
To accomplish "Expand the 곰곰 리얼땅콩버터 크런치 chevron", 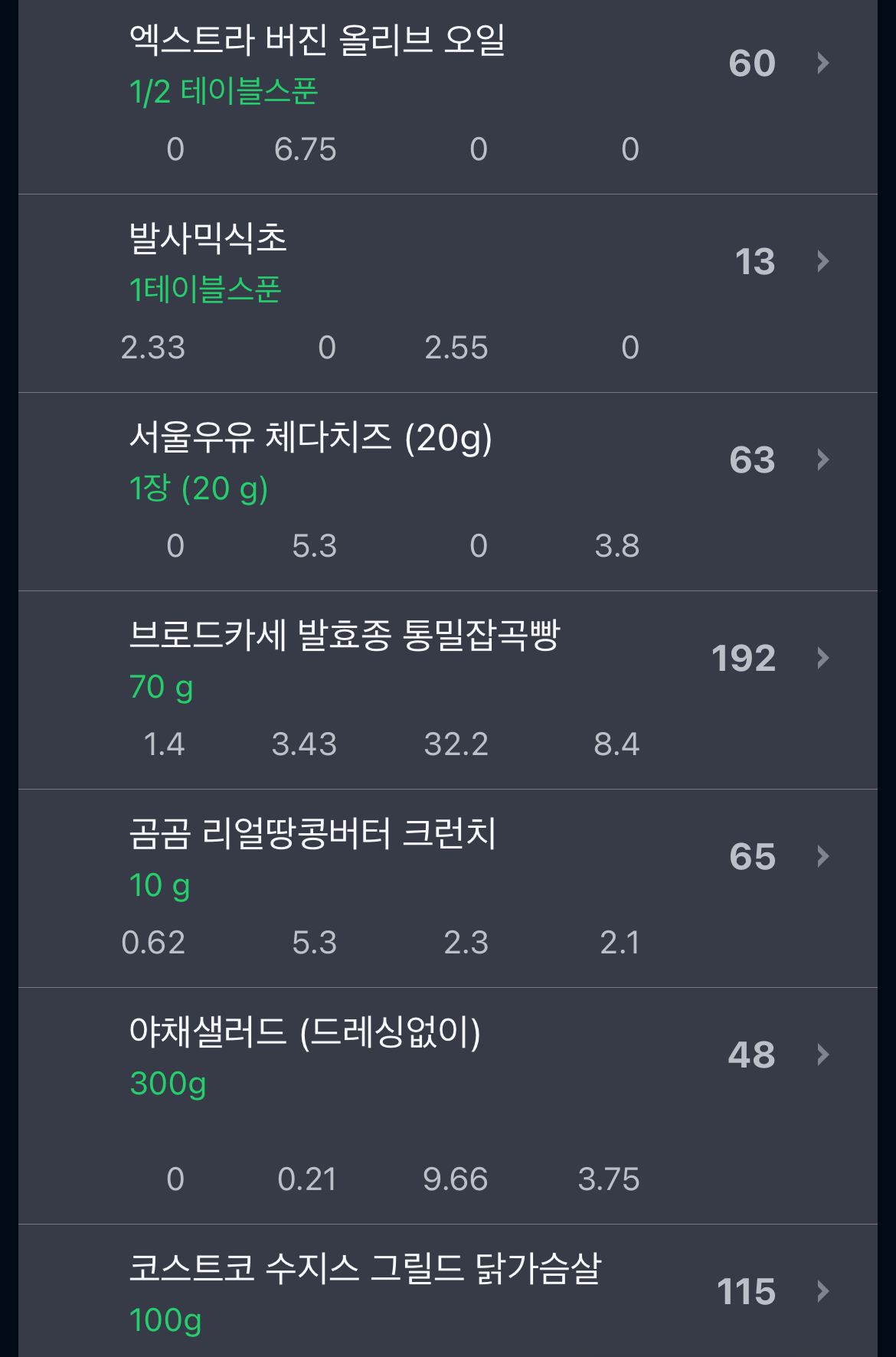I will pyautogui.click(x=824, y=856).
